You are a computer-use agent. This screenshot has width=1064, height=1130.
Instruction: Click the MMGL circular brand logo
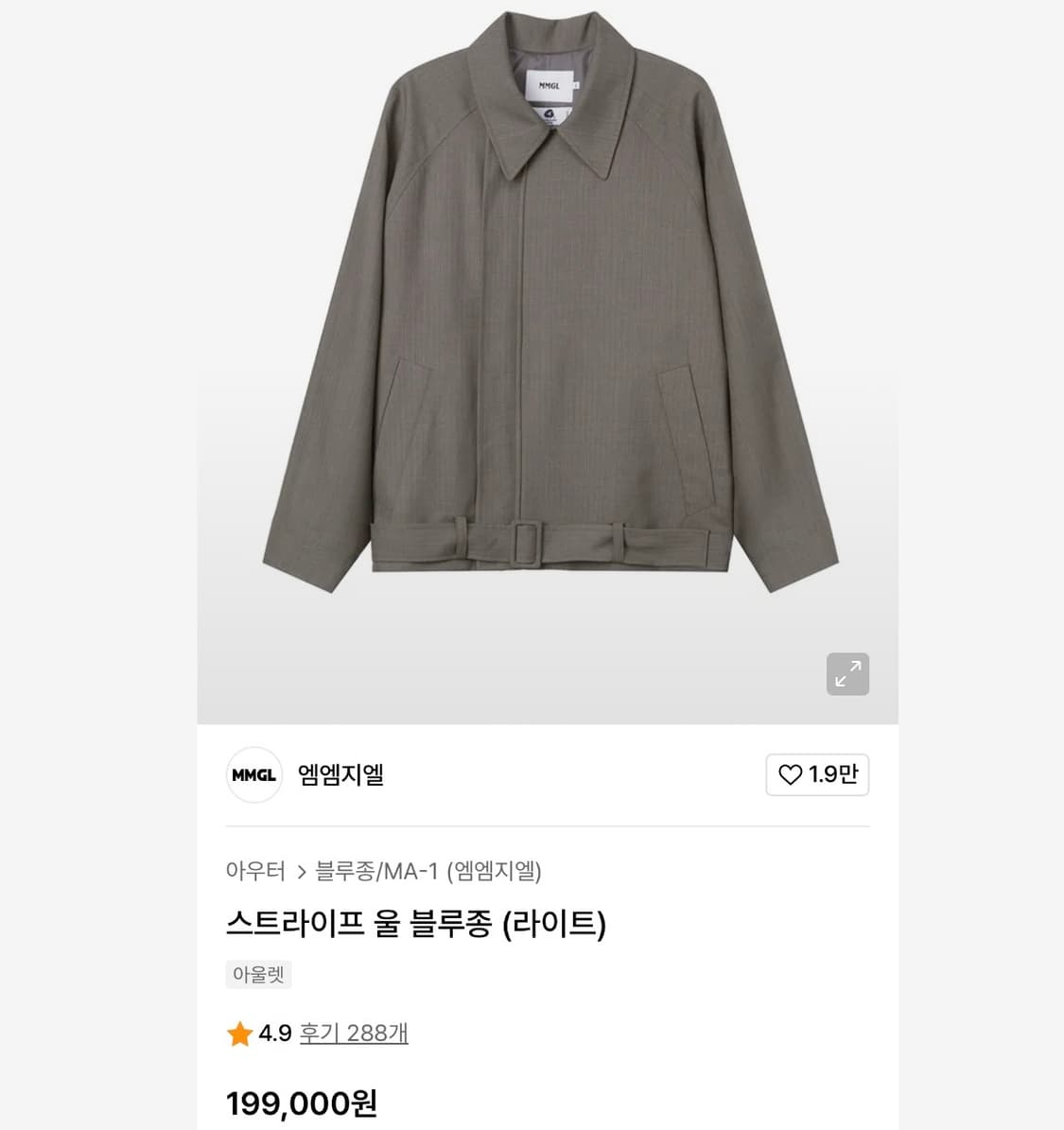point(253,774)
